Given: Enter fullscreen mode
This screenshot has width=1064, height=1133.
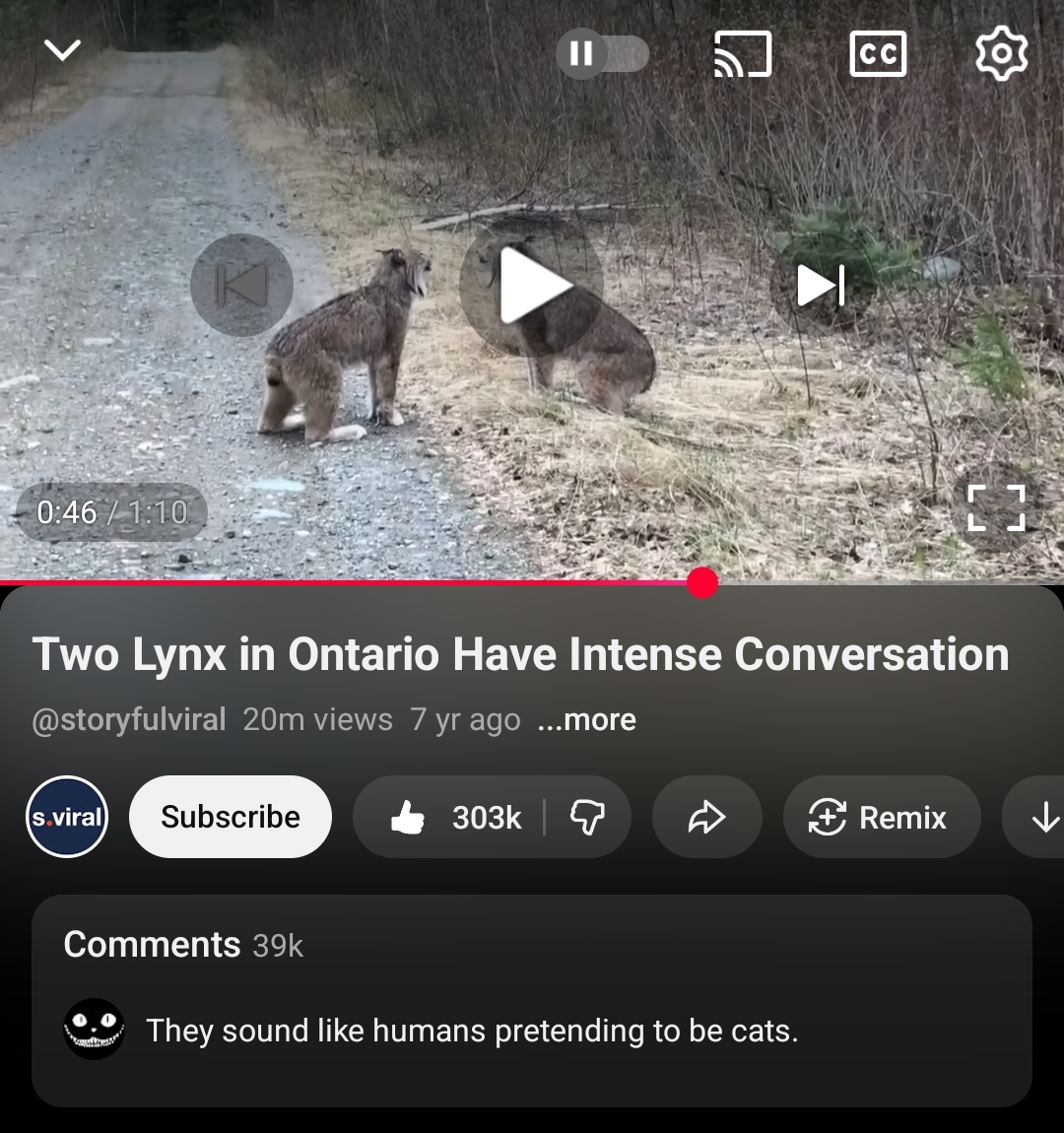Looking at the screenshot, I should [x=996, y=508].
